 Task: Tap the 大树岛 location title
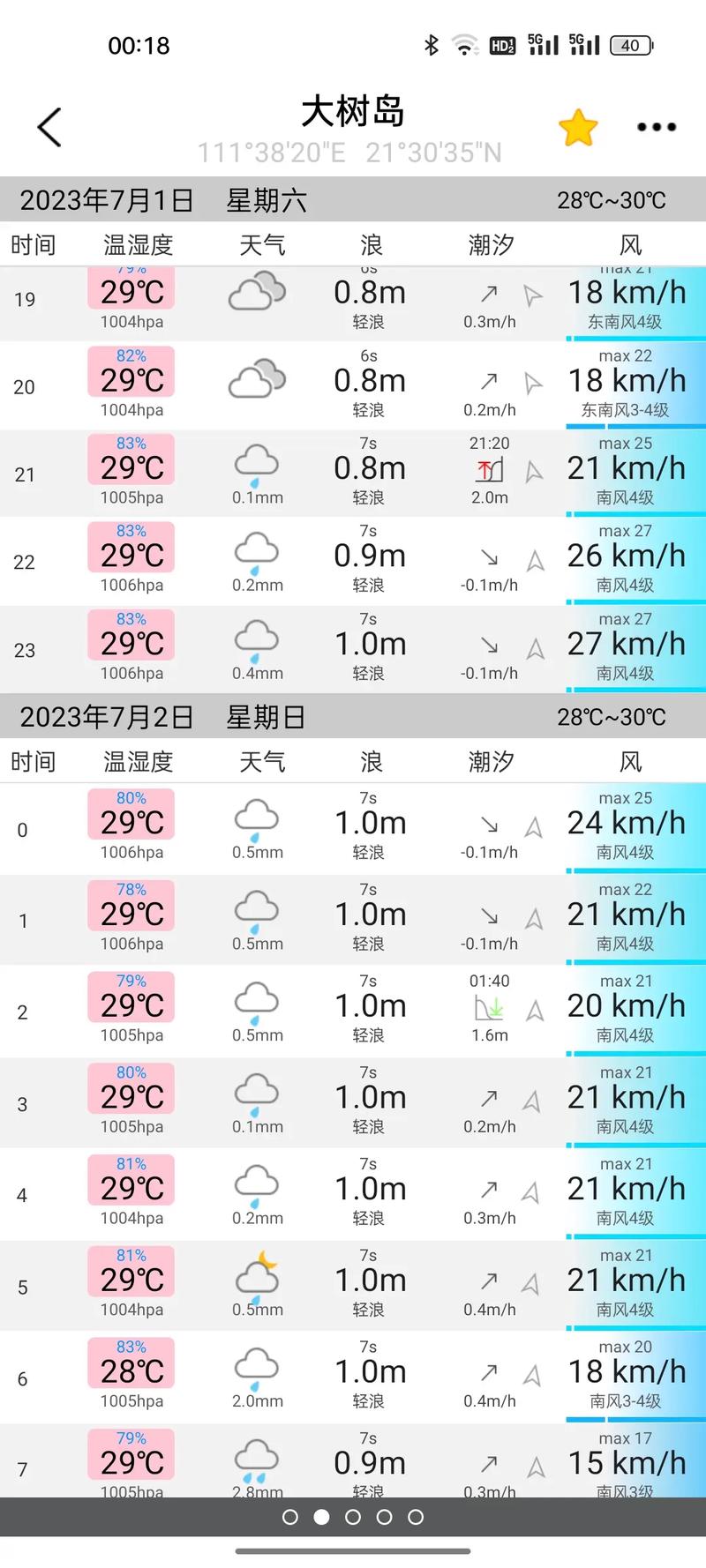(x=352, y=113)
